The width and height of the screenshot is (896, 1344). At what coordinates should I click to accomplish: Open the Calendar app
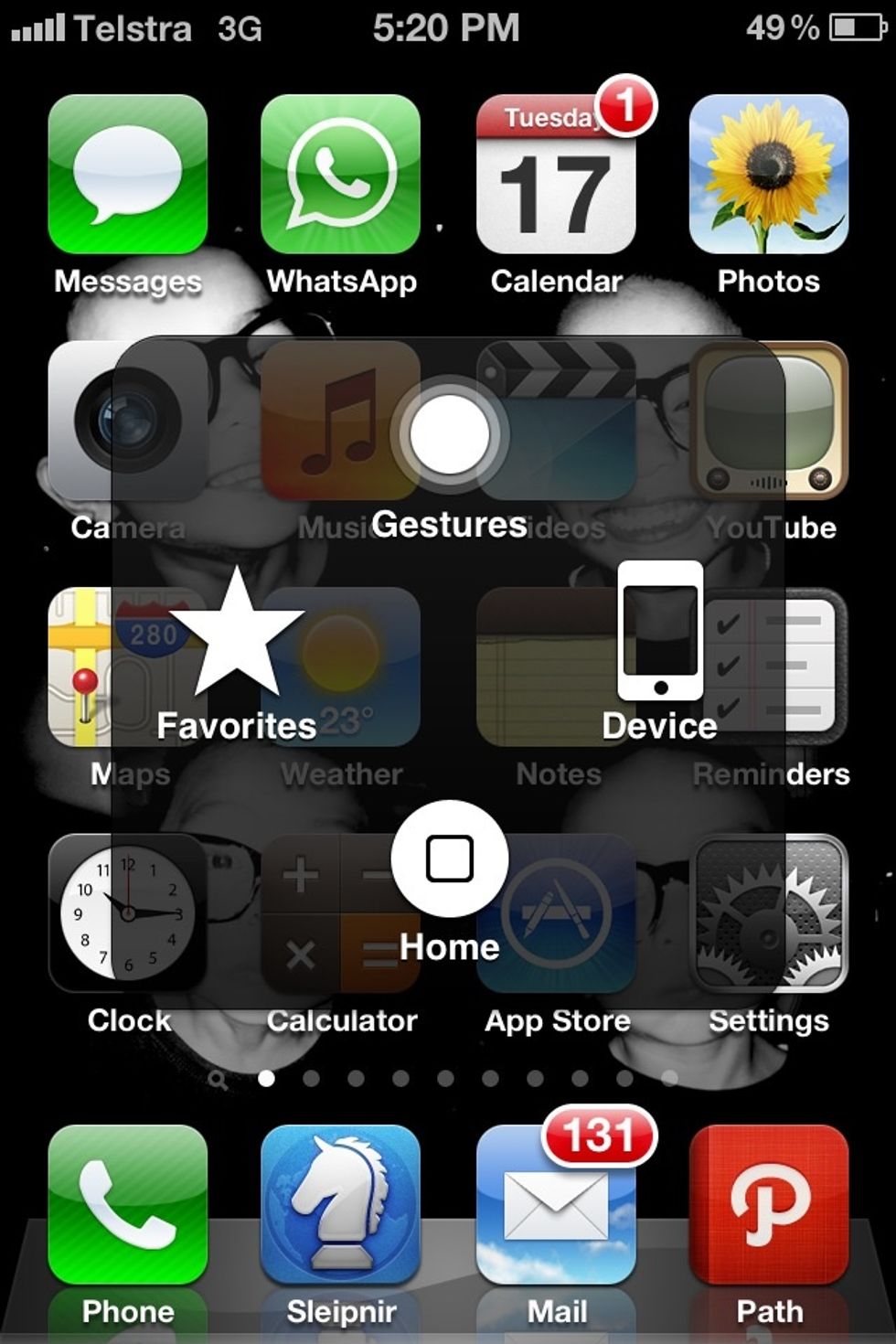[556, 175]
